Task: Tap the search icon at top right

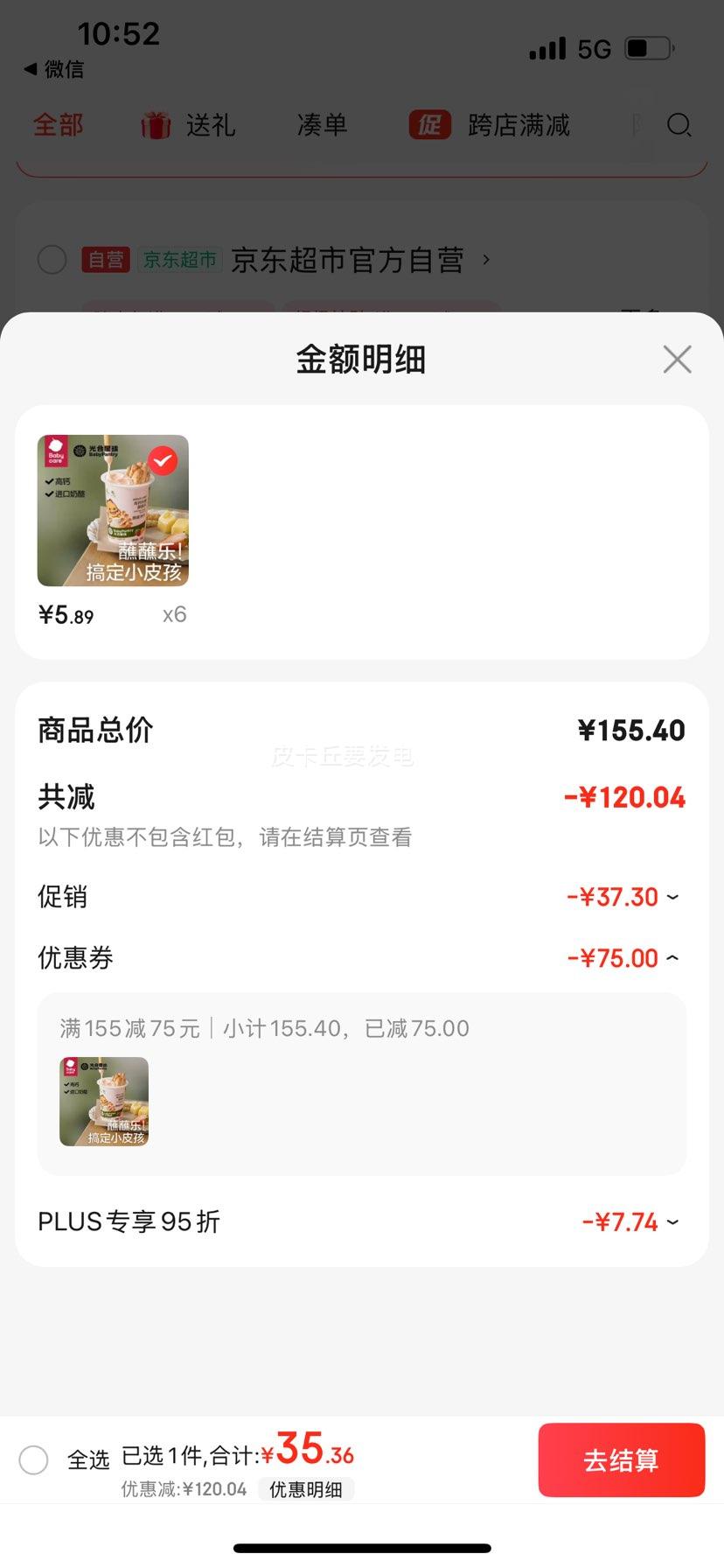Action: click(x=679, y=126)
